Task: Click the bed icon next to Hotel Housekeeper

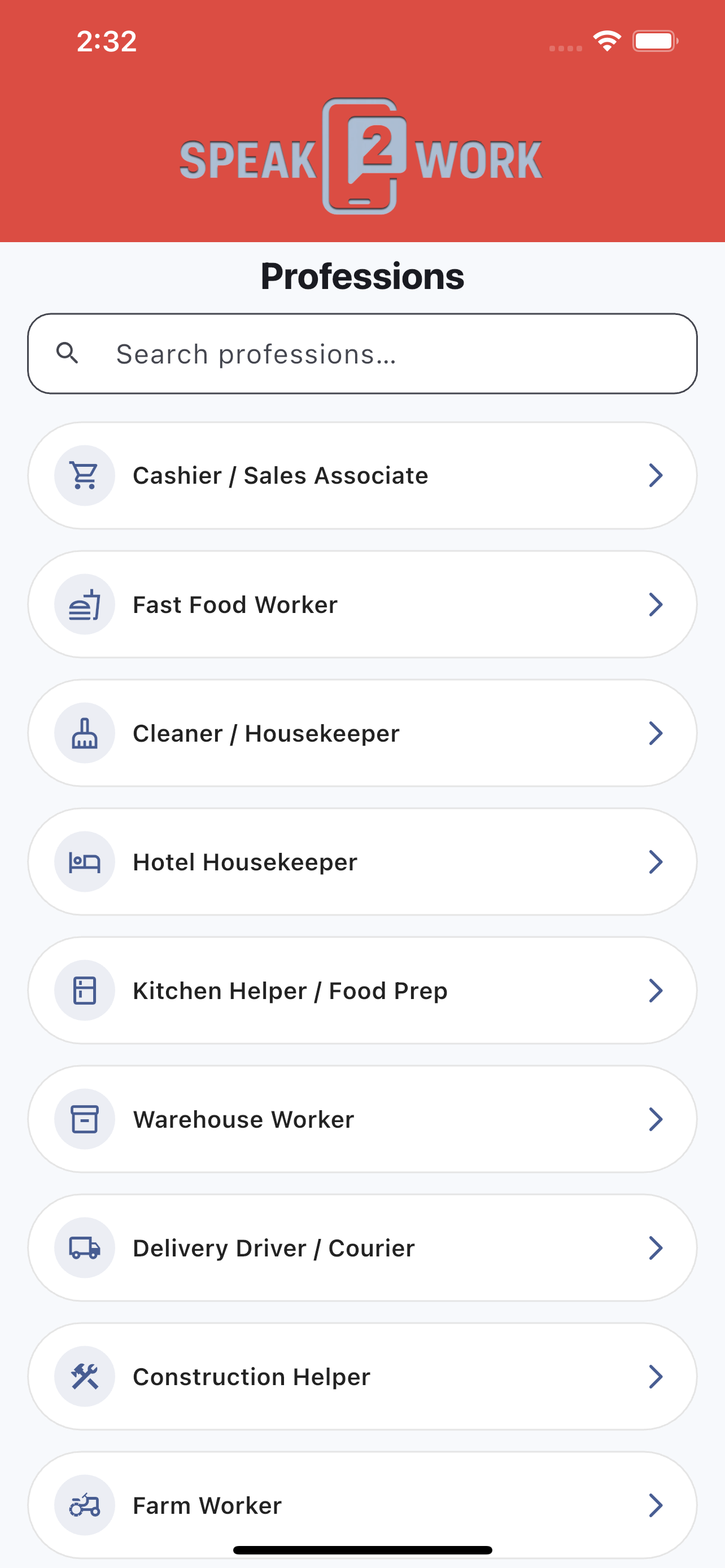Action: (84, 861)
